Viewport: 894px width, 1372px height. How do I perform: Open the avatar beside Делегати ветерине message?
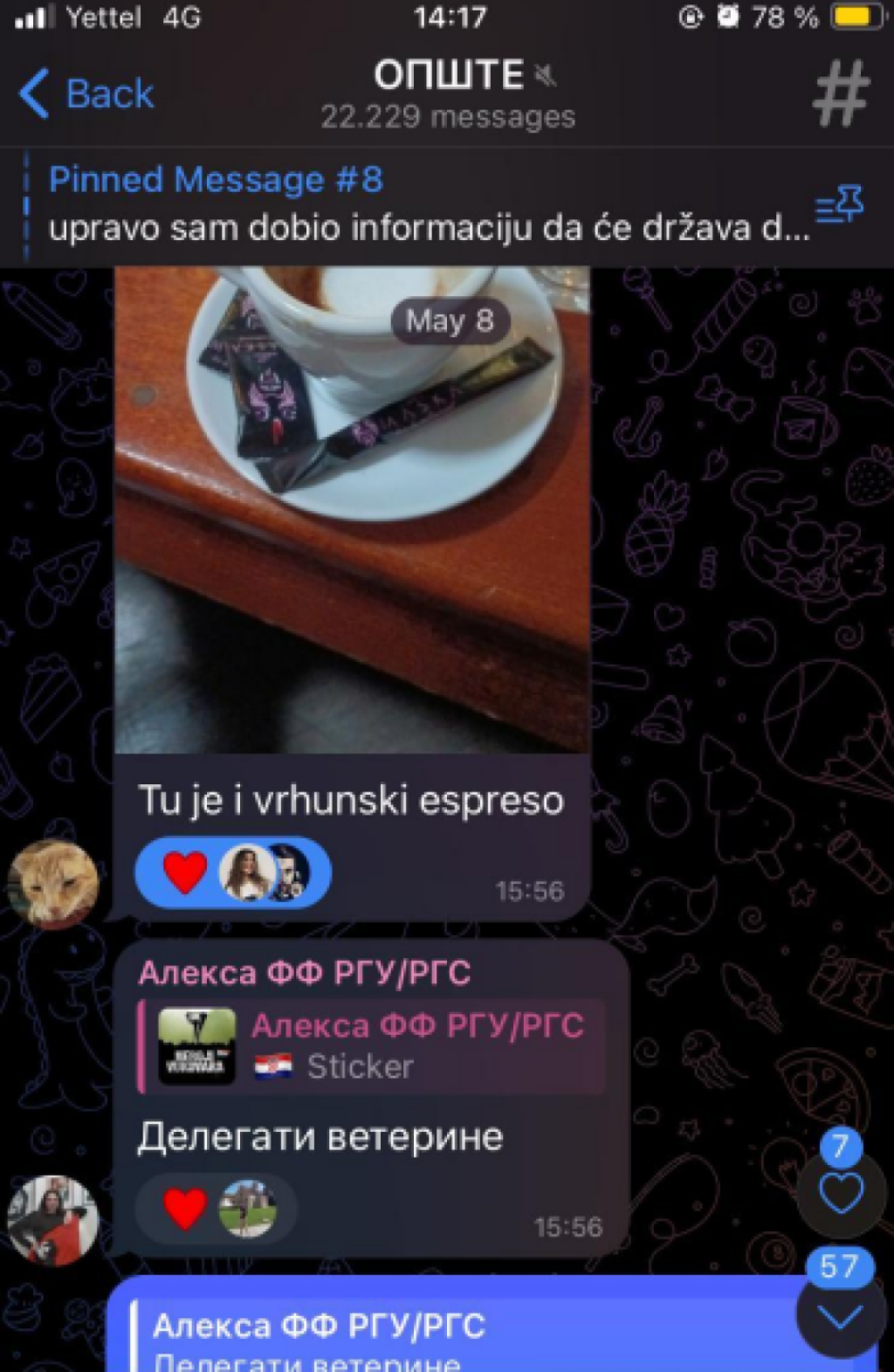tap(53, 1220)
